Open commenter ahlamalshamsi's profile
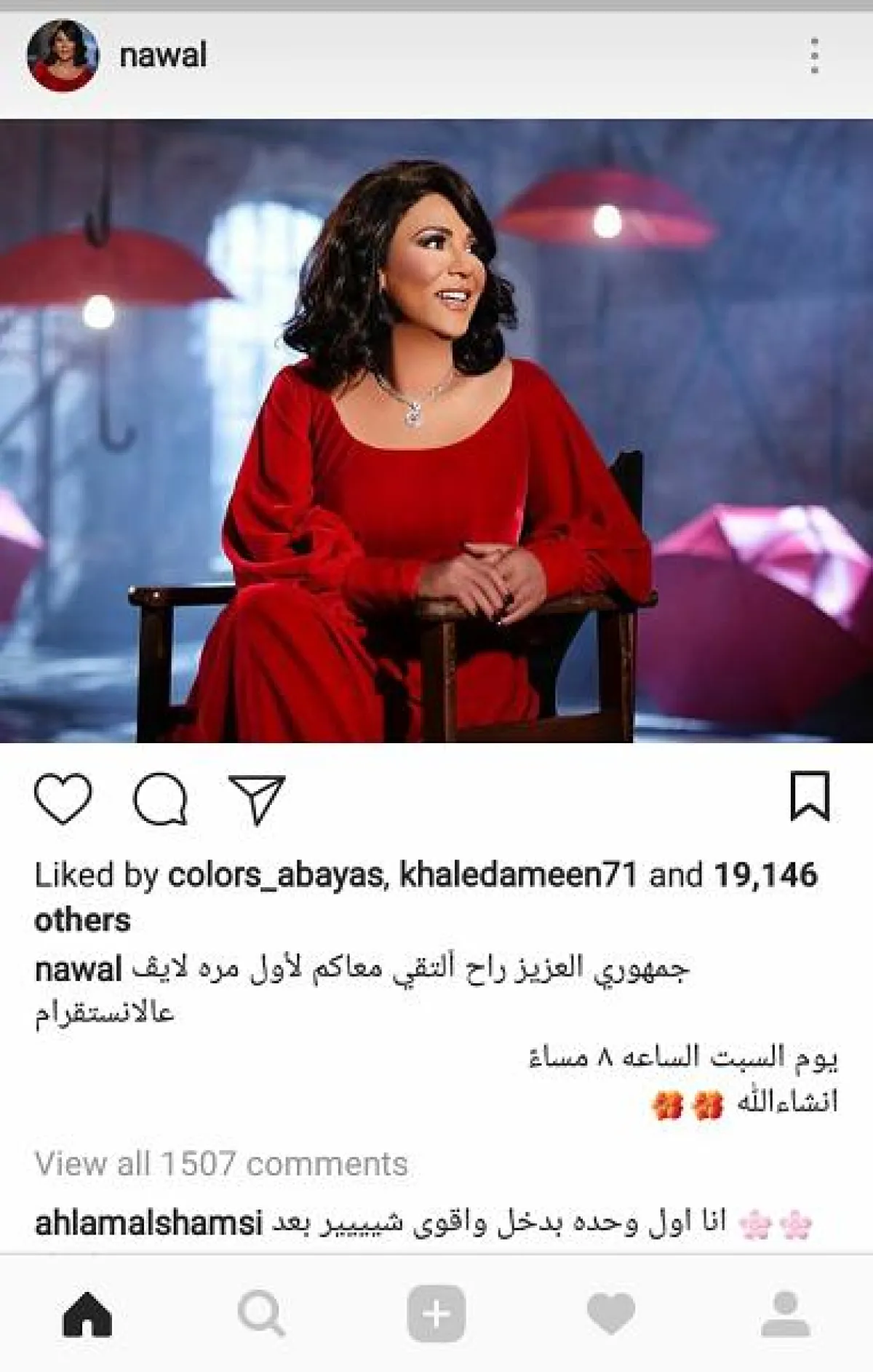This screenshot has width=873, height=1372. pyautogui.click(x=148, y=1224)
